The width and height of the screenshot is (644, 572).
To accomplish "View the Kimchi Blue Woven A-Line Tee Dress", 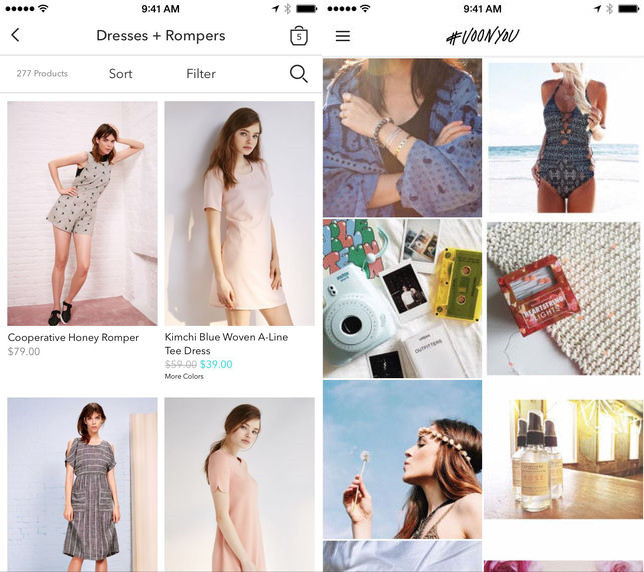I will [x=239, y=213].
